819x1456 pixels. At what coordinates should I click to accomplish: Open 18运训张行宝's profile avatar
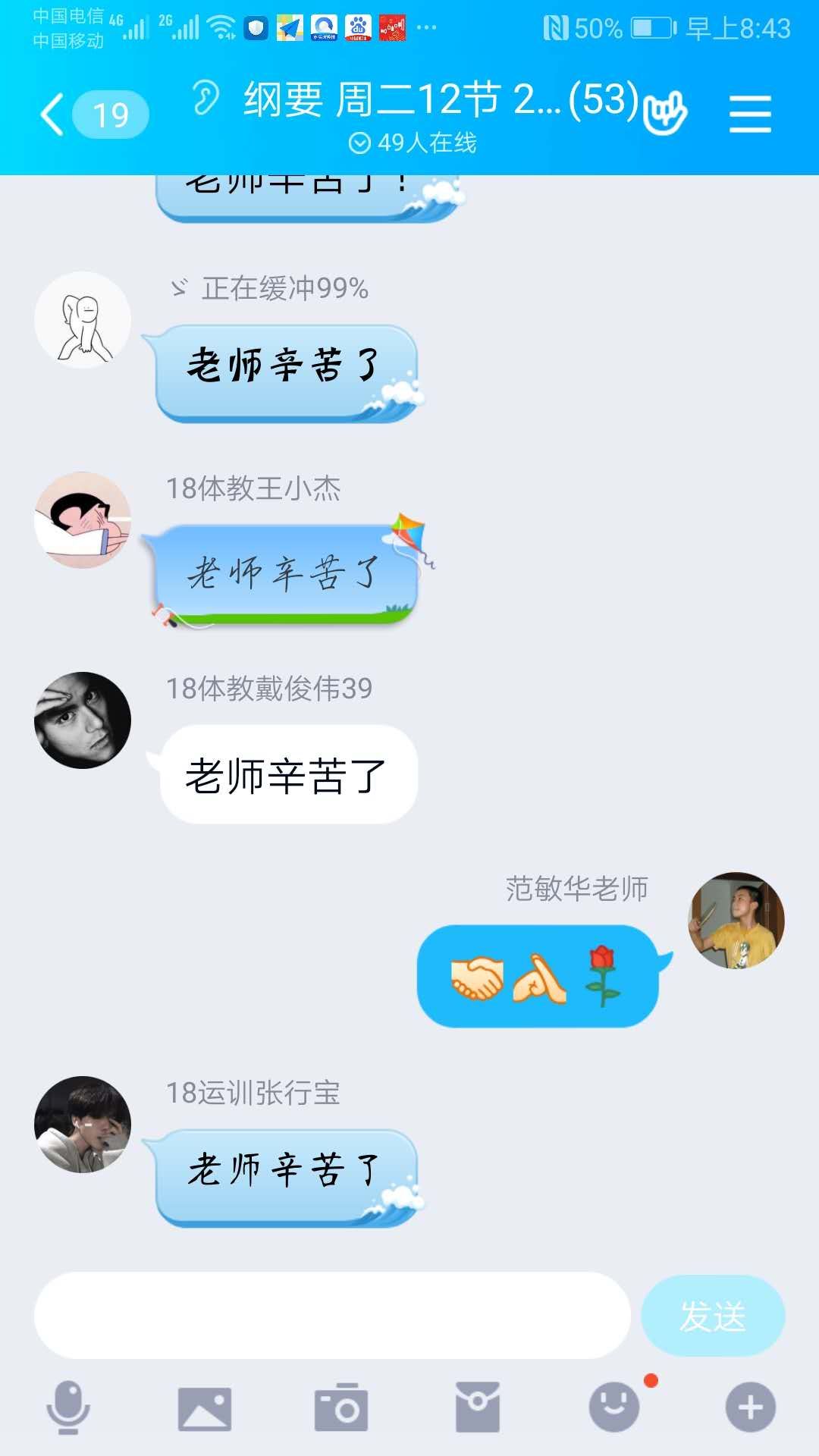point(83,1125)
